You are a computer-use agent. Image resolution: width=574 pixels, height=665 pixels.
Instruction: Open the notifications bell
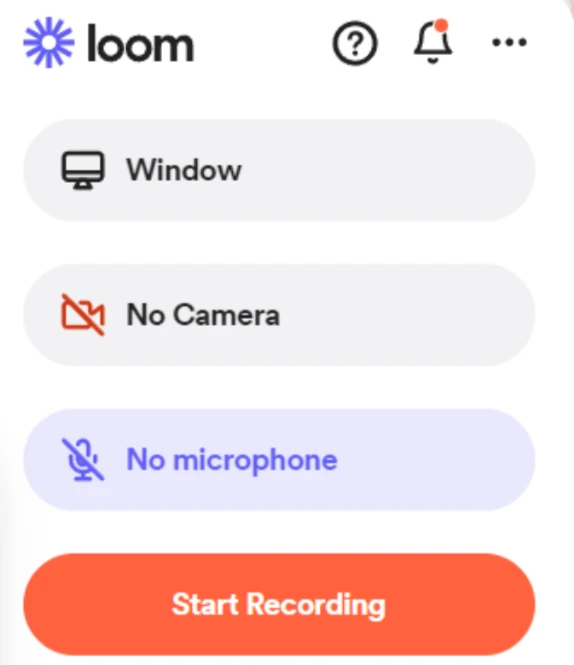coord(433,42)
